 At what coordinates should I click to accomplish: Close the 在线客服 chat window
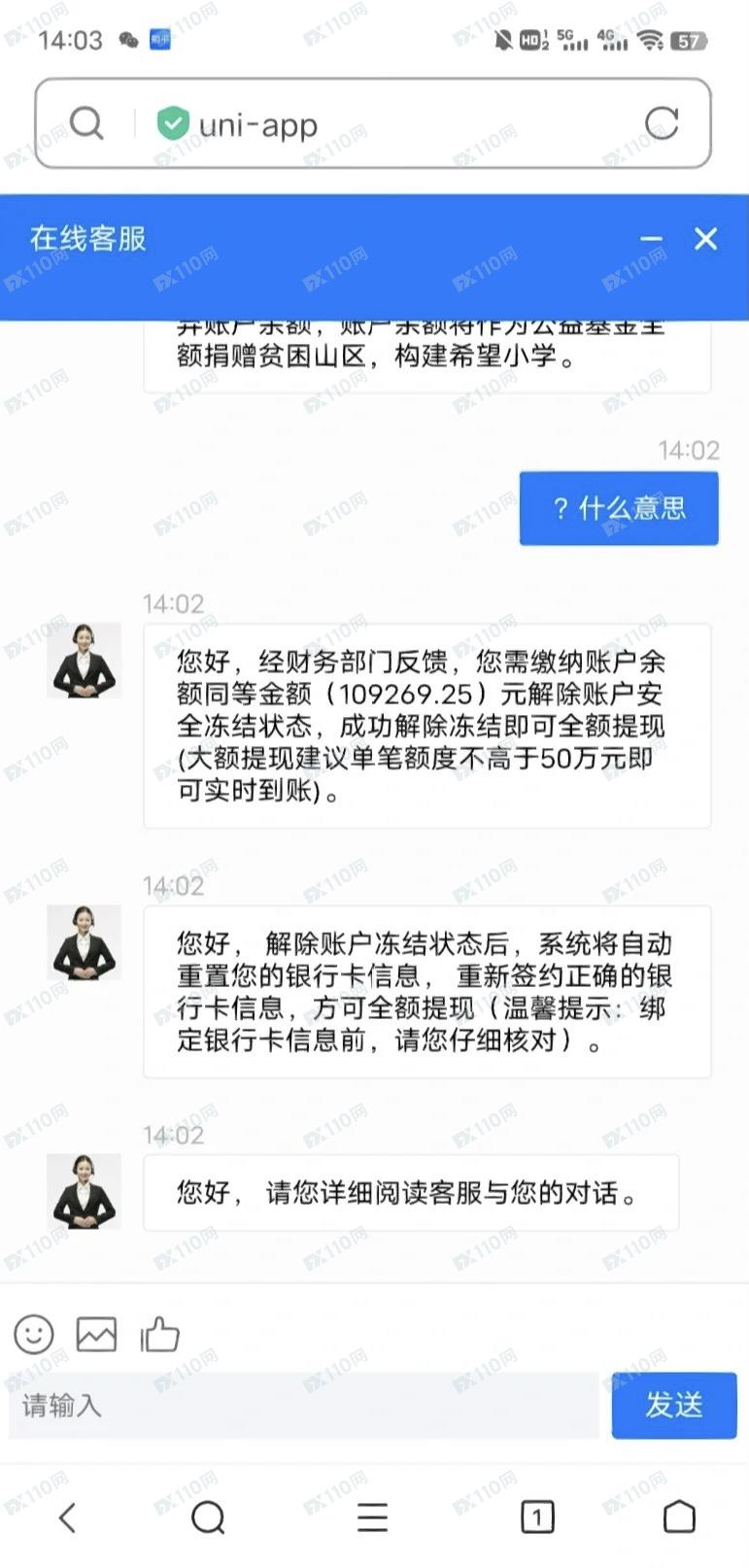(x=706, y=239)
